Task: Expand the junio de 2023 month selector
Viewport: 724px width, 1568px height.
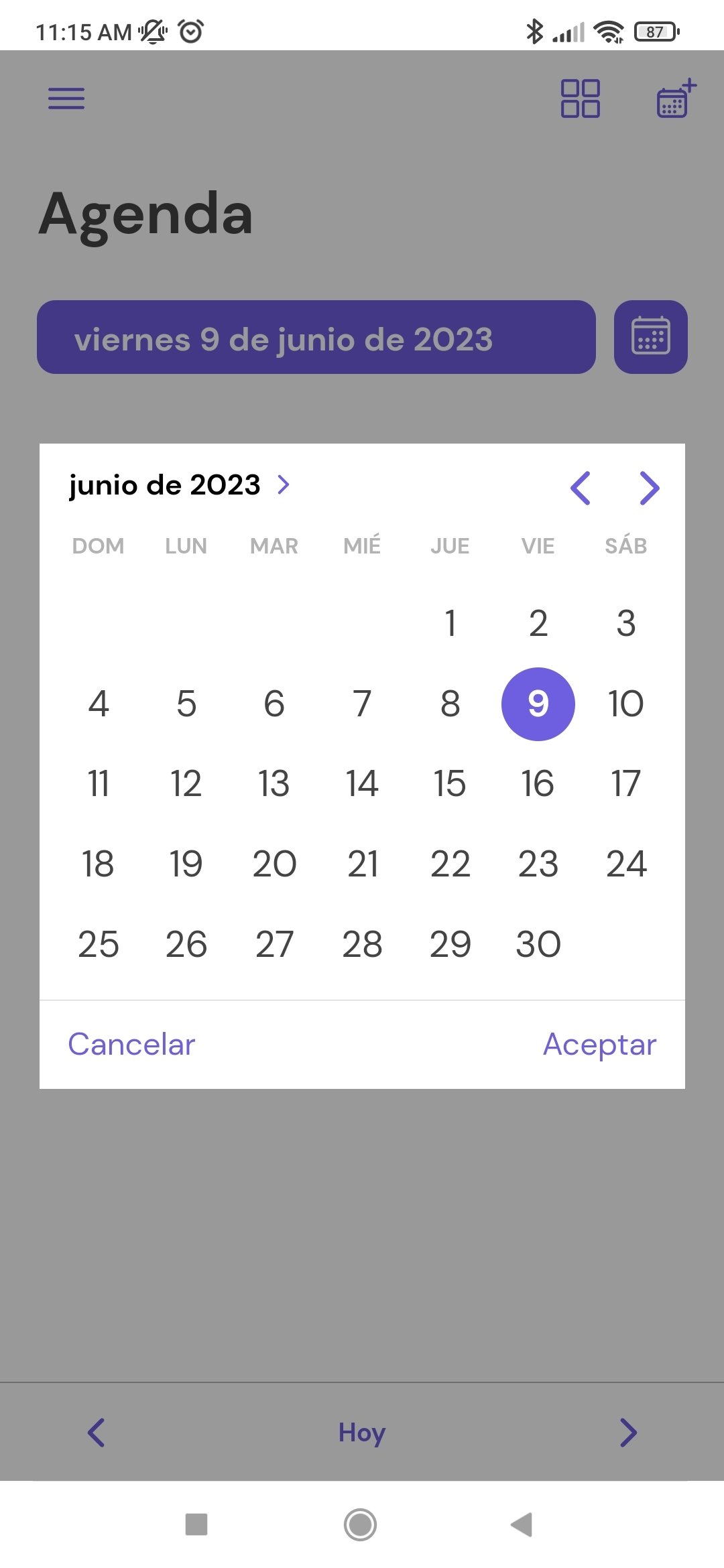Action: click(180, 484)
